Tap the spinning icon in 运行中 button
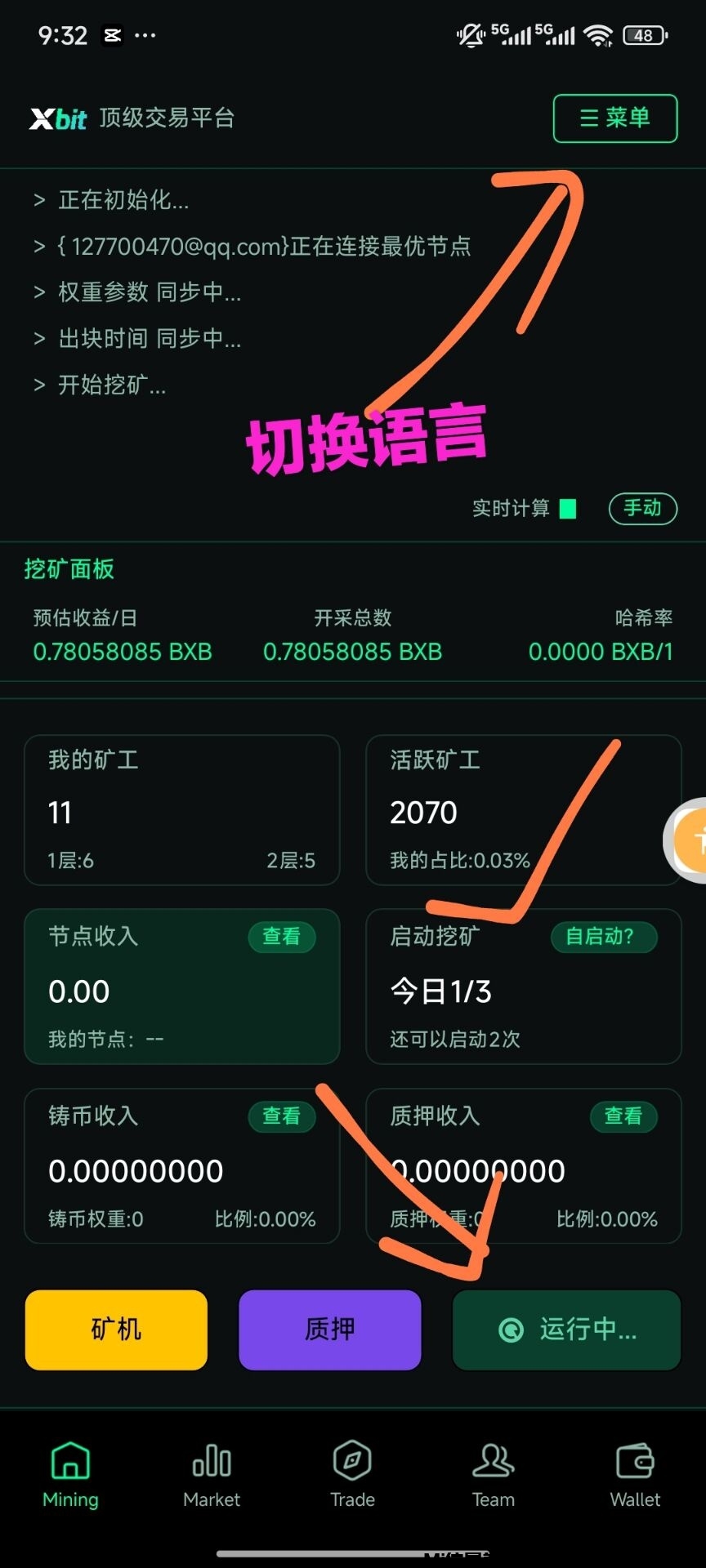 coord(511,1330)
